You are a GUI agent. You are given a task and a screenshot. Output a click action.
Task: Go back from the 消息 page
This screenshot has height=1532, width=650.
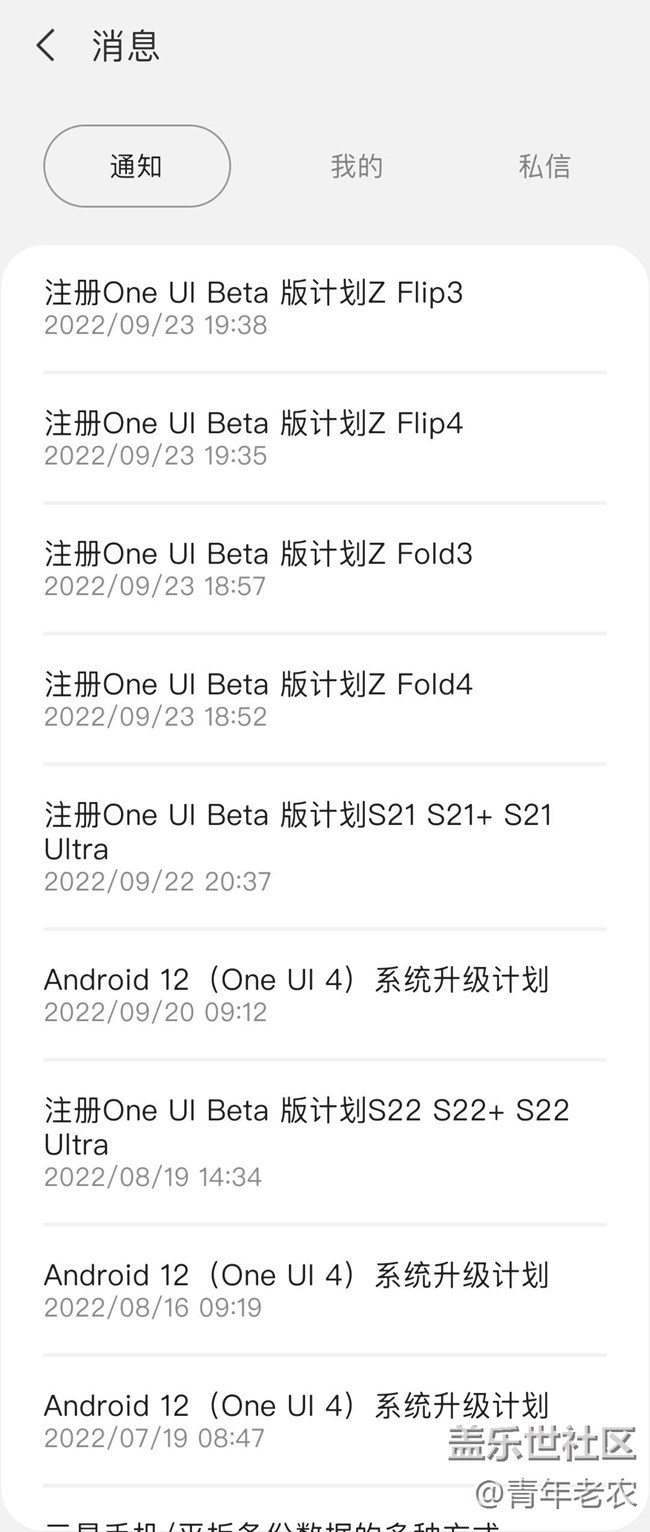[x=46, y=46]
